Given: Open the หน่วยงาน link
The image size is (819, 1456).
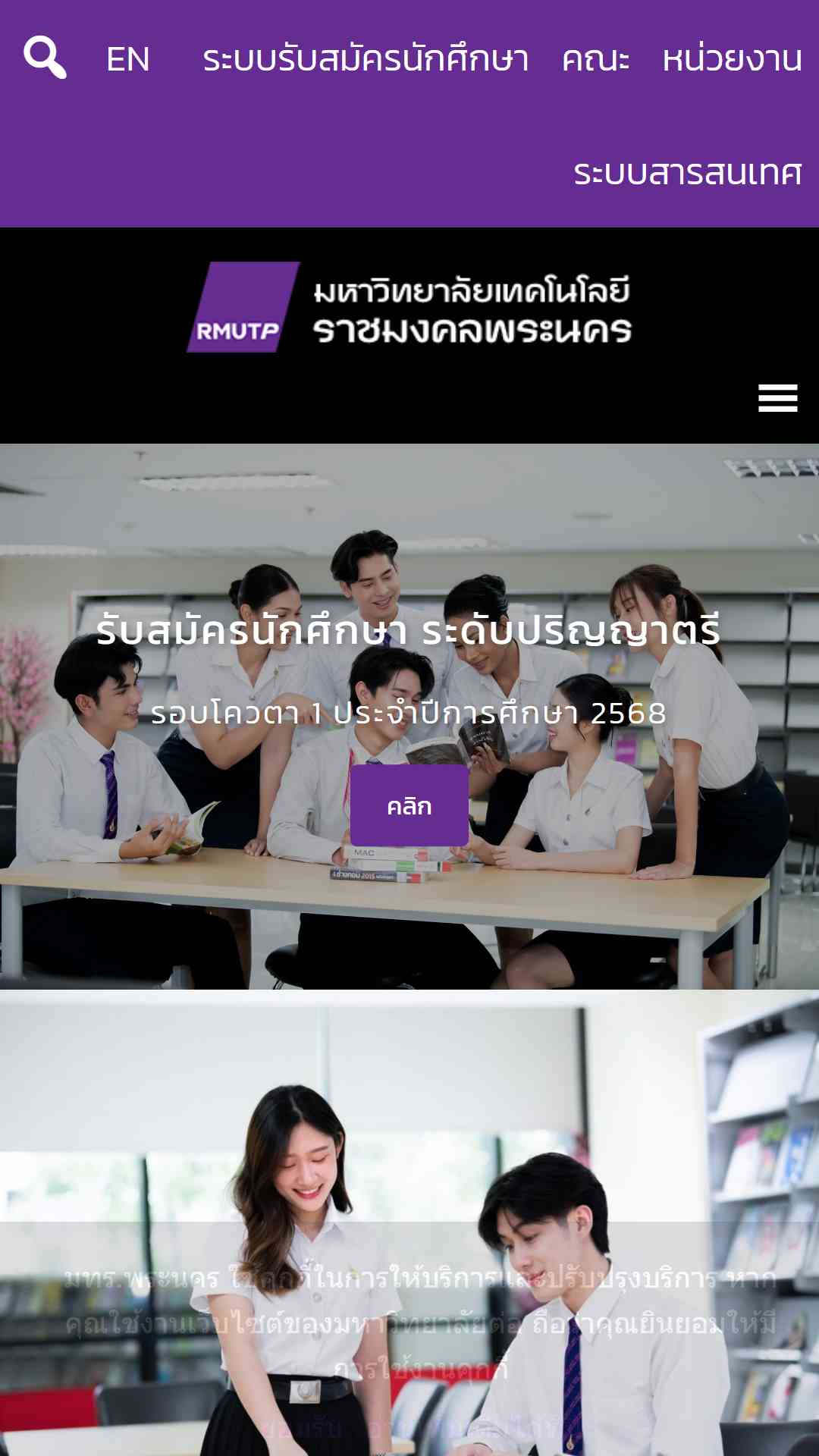Looking at the screenshot, I should coord(732,59).
